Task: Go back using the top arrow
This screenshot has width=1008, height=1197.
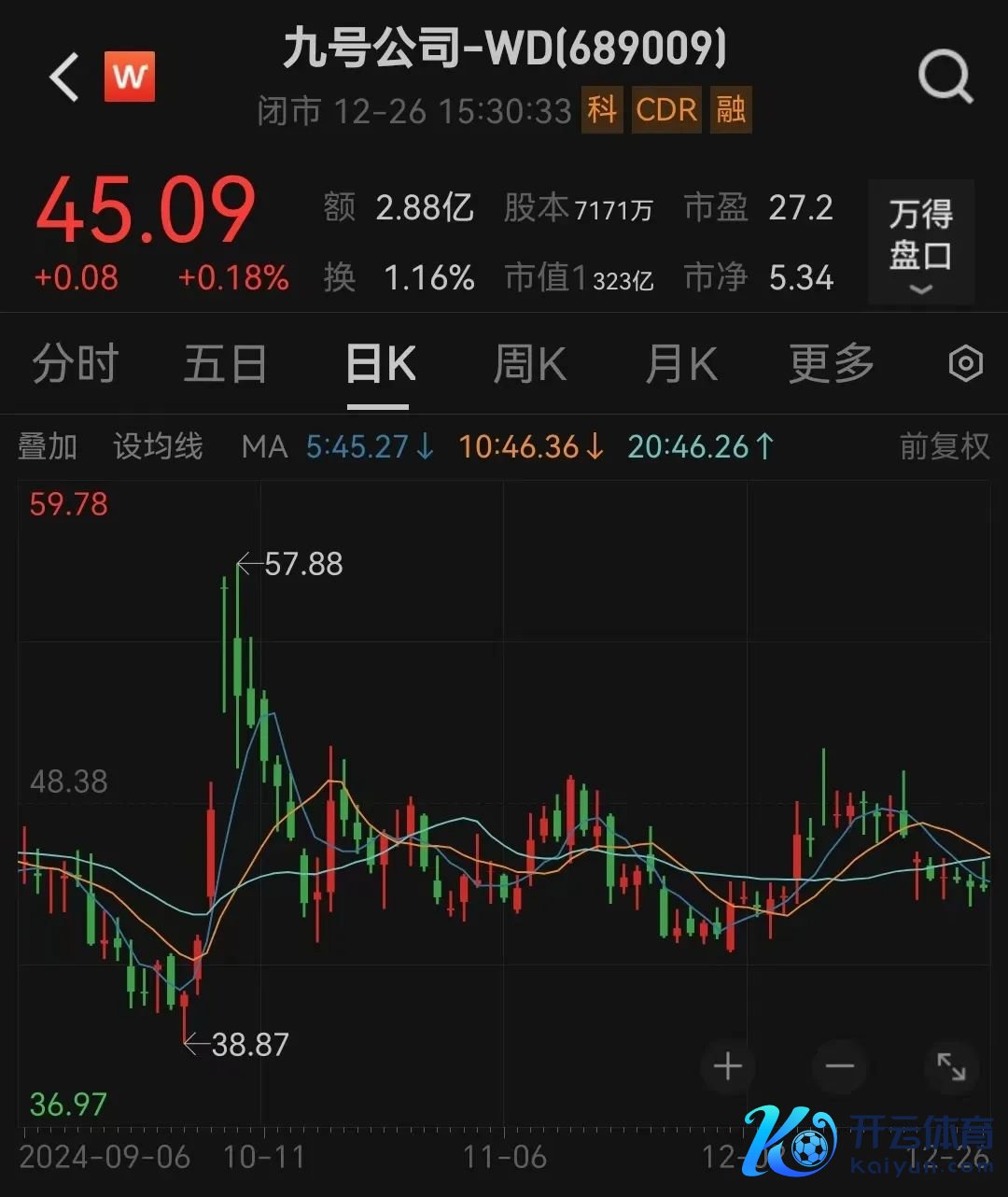Action: pos(64,77)
